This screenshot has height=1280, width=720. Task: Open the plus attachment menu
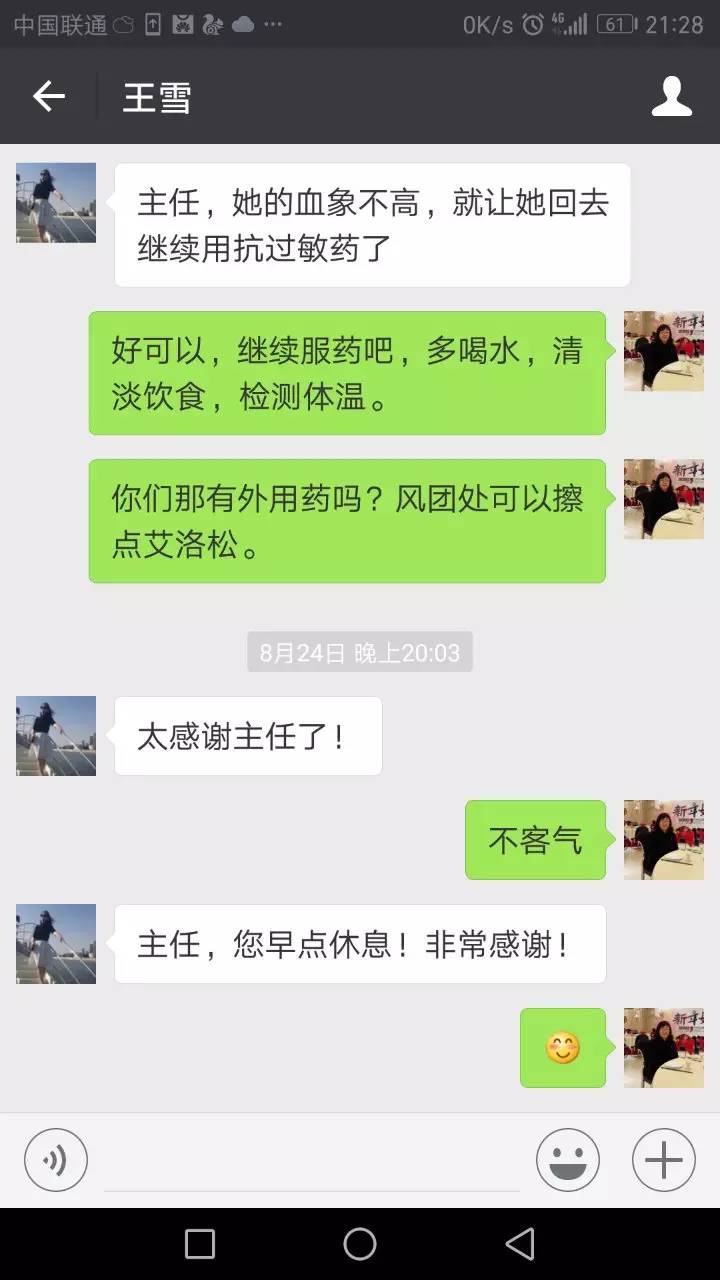pos(663,1160)
